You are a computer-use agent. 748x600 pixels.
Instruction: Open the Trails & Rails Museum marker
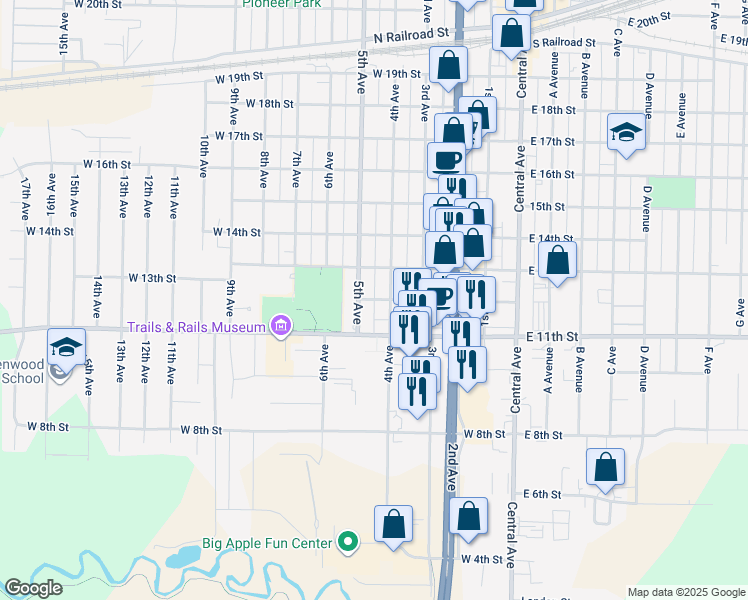[281, 326]
